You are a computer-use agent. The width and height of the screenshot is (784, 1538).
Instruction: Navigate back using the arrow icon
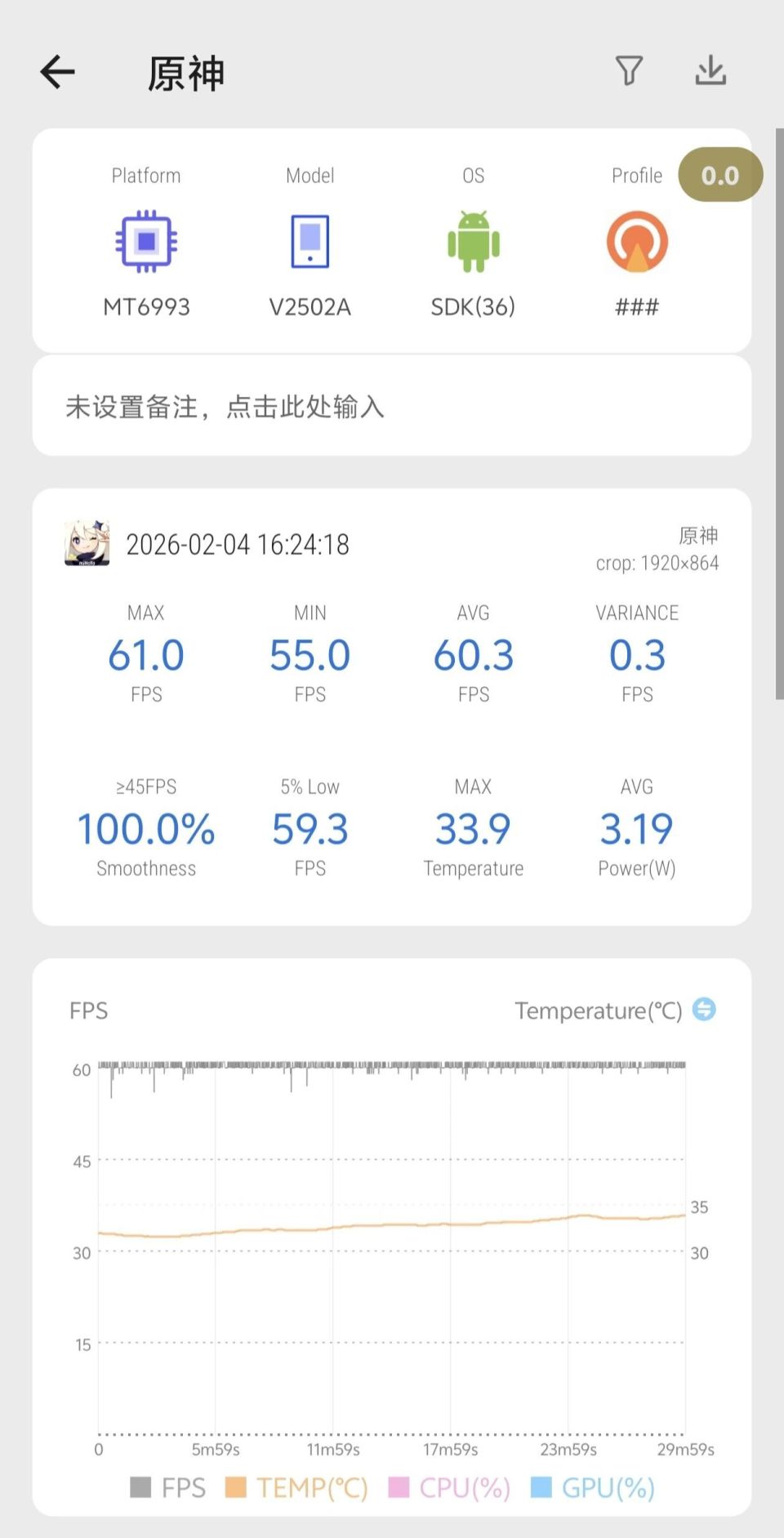[56, 72]
